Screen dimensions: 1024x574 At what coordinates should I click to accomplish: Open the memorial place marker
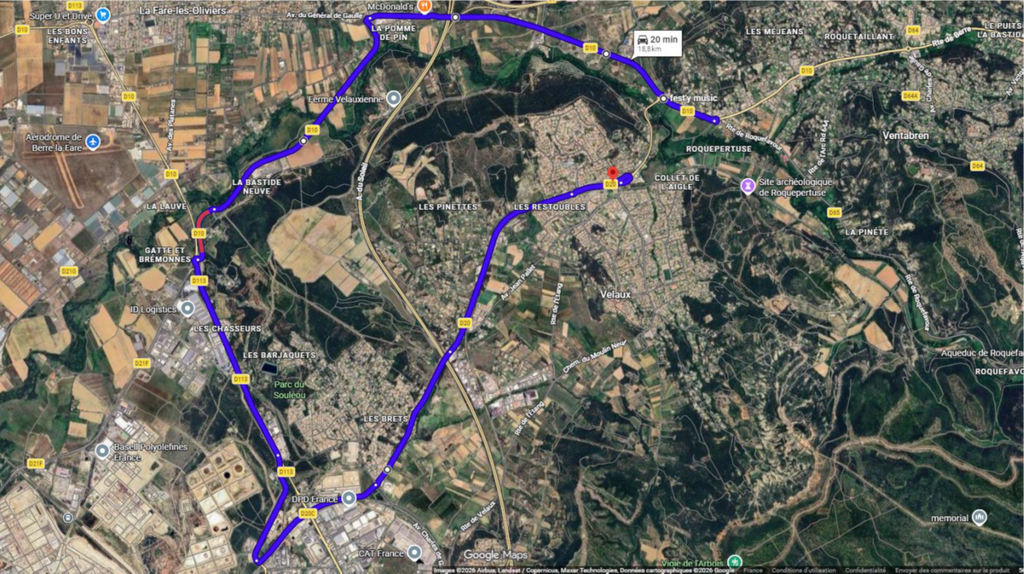coord(979,517)
